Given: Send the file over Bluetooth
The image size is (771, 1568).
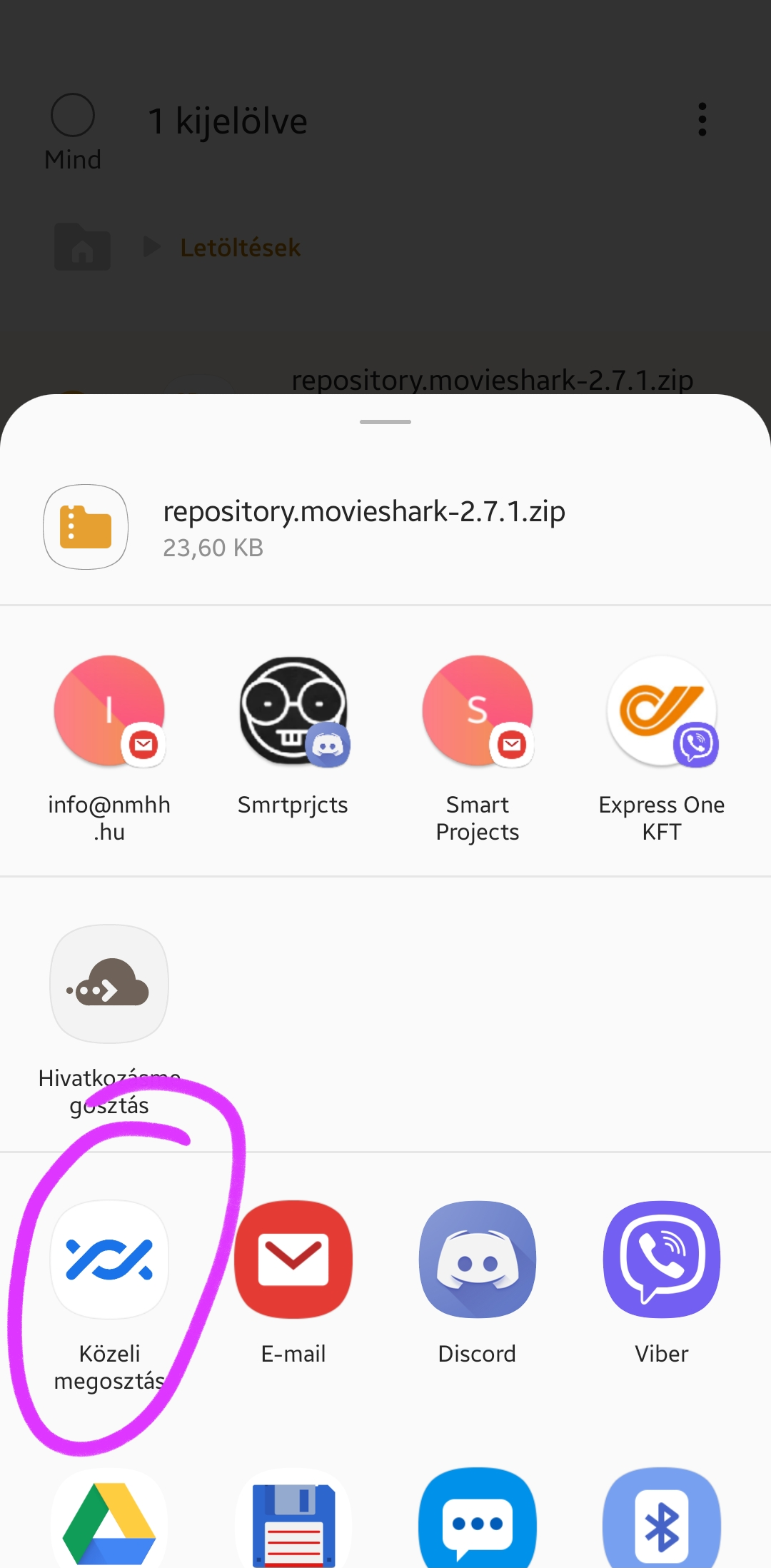Looking at the screenshot, I should pyautogui.click(x=662, y=1521).
